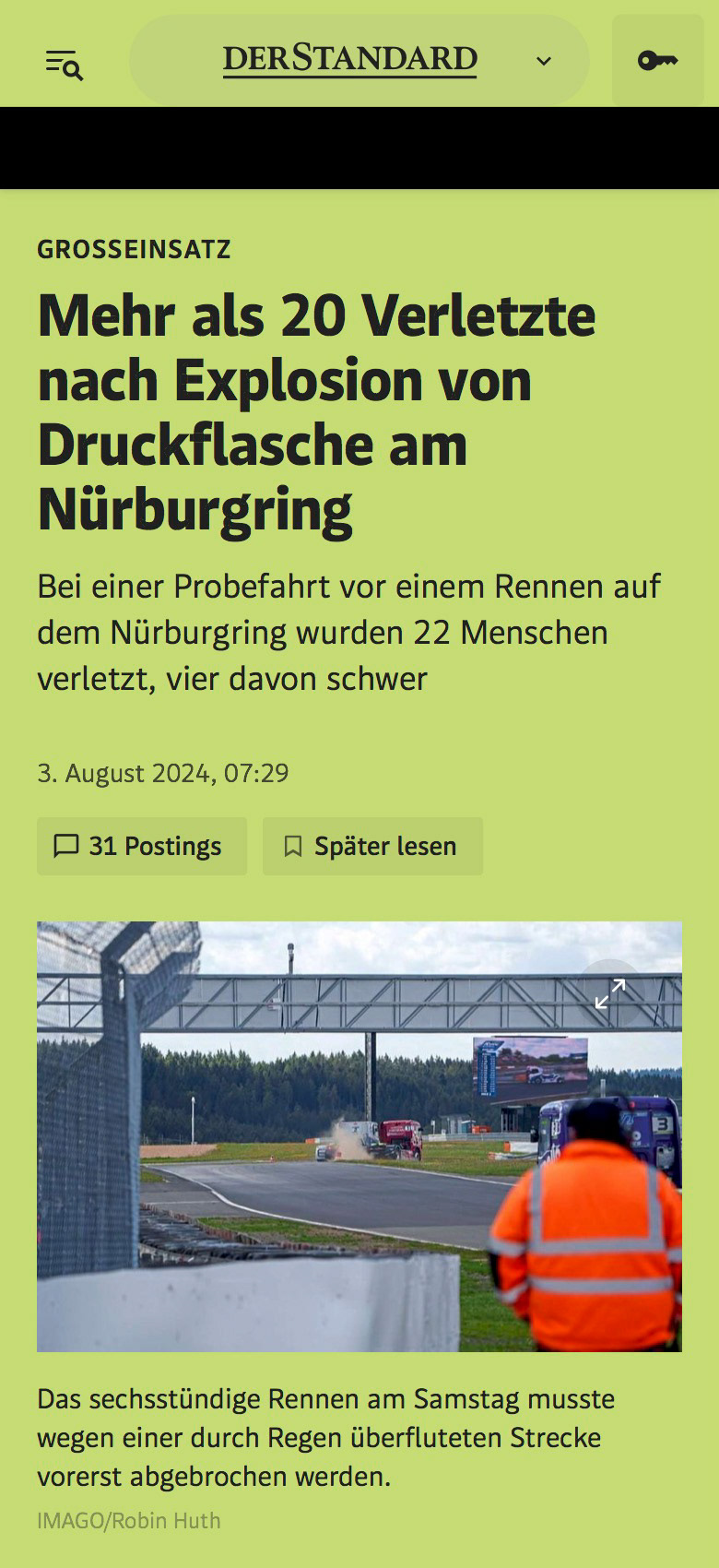Open the 31 Postings comments

[142, 846]
